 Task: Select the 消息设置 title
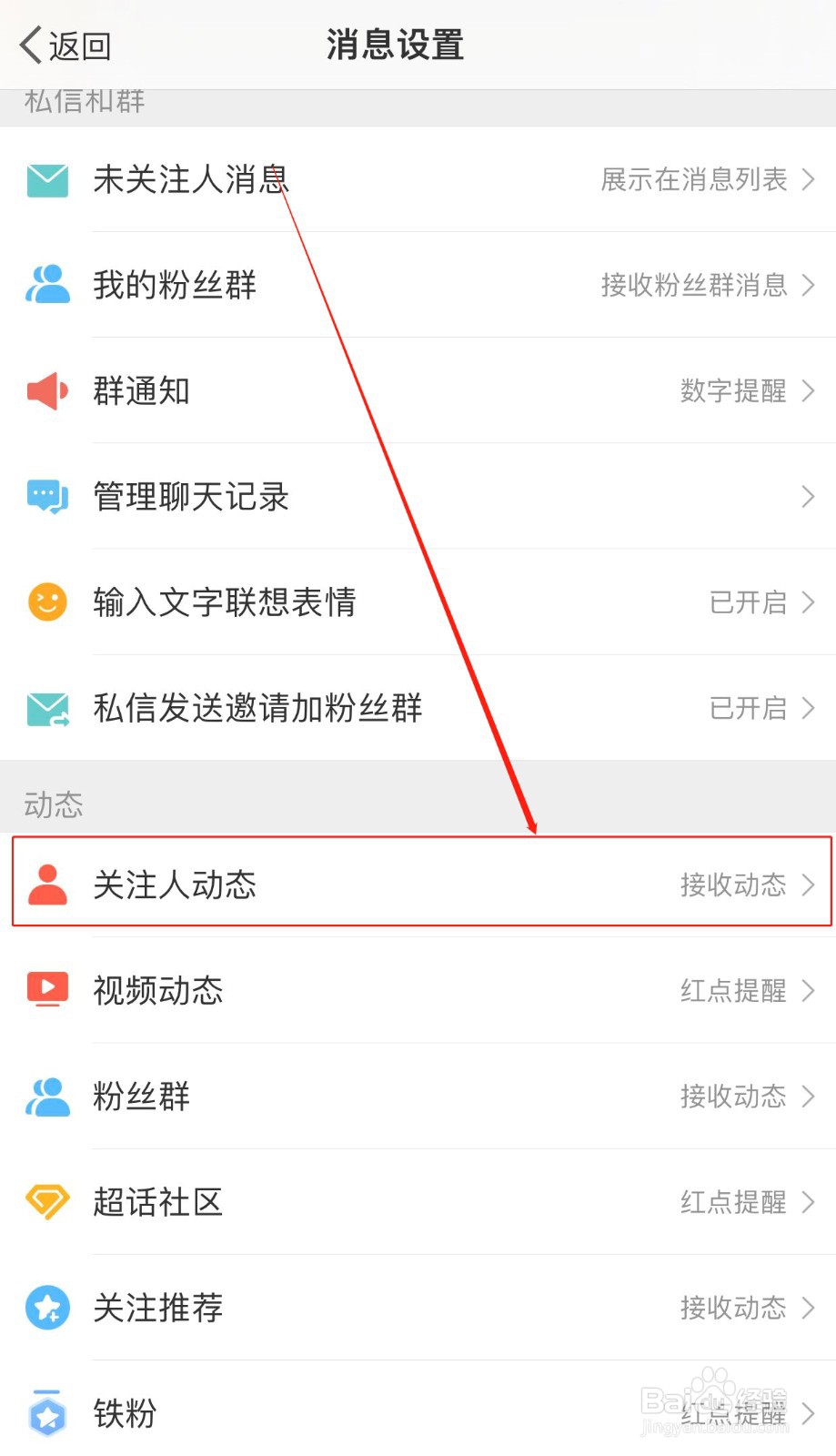click(393, 44)
